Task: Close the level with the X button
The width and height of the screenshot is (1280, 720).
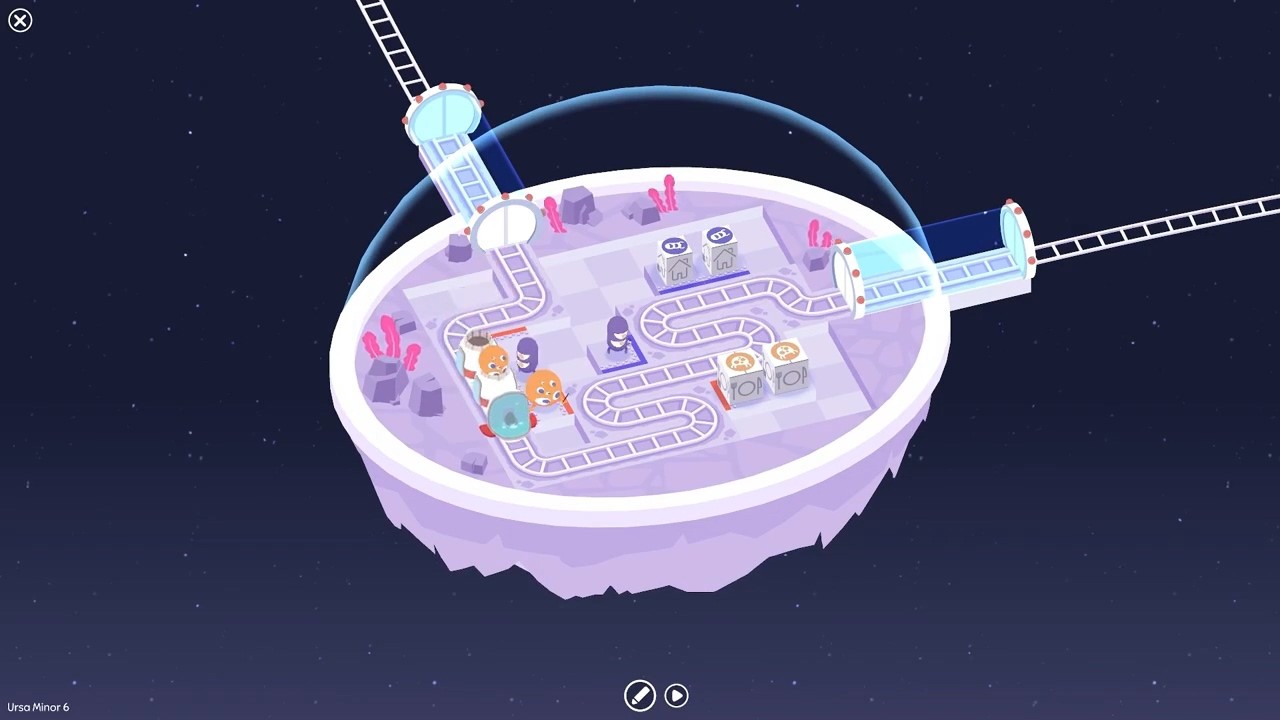Action: (20, 20)
